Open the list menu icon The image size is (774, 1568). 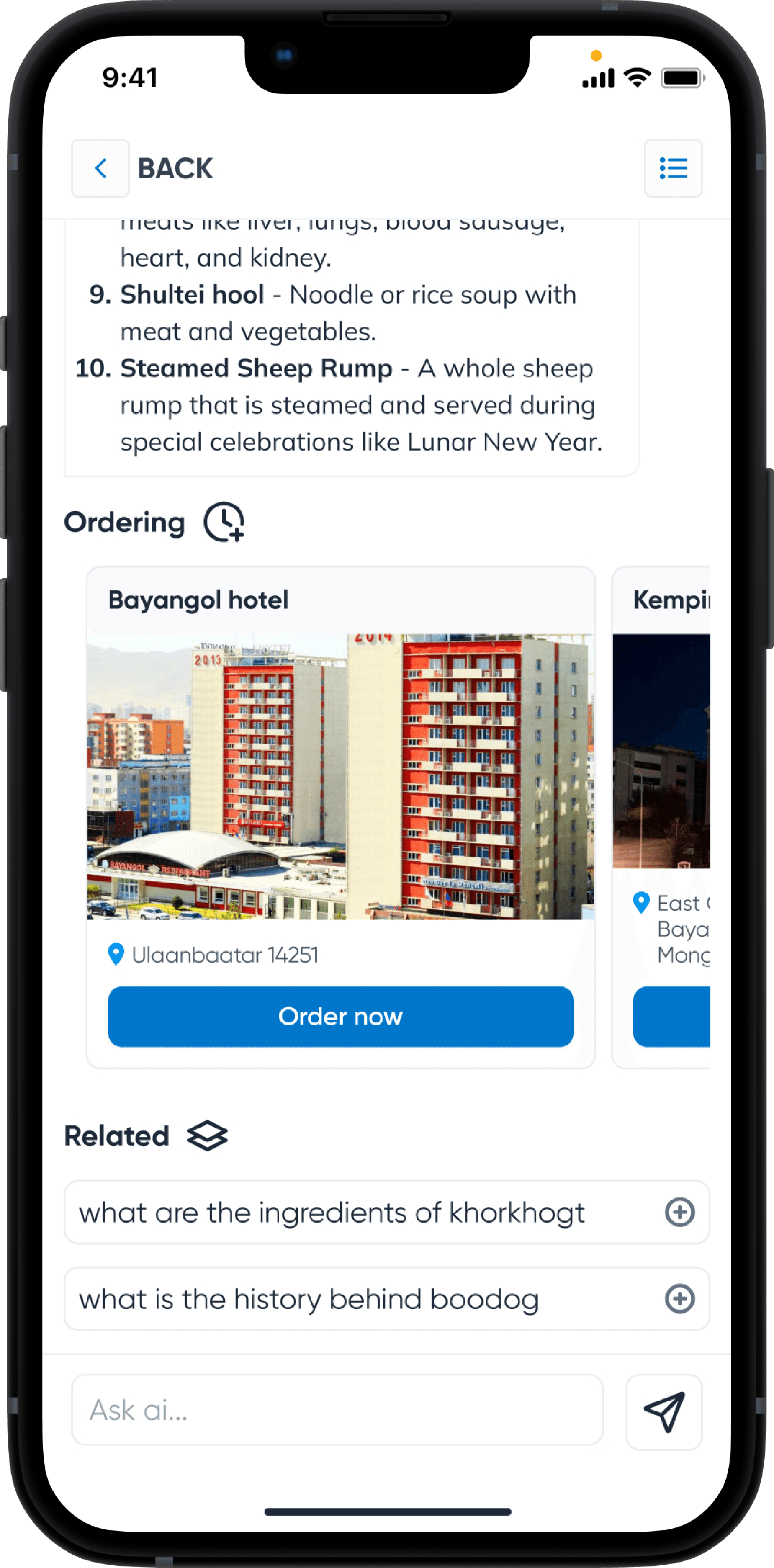coord(673,168)
